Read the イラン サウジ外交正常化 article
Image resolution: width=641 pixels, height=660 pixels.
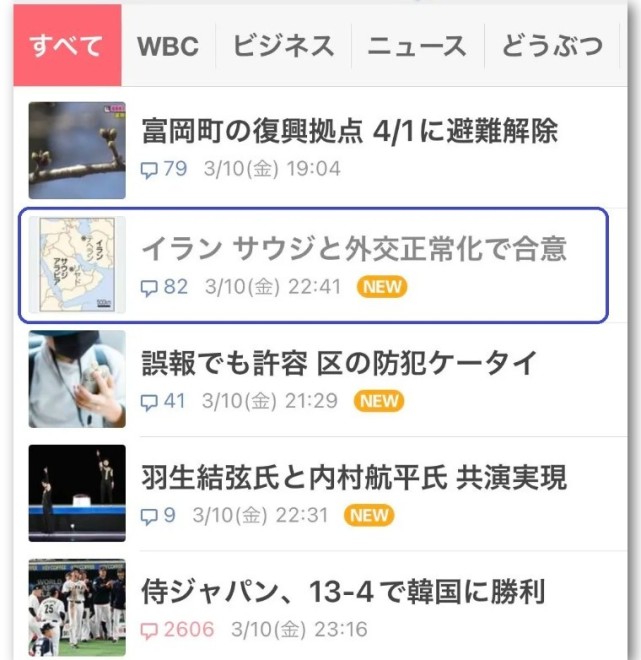[x=353, y=247]
